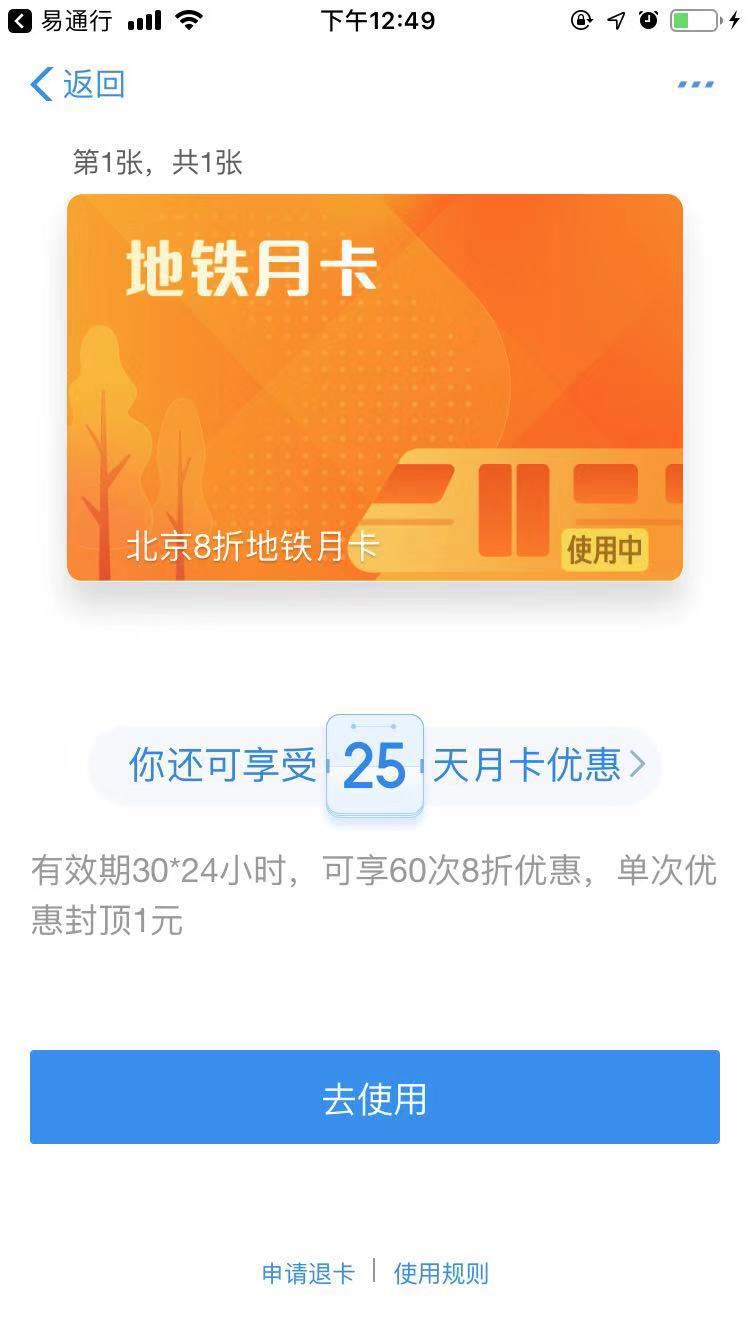750x1334 pixels.
Task: Tap the 去使用 button
Action: 375,1097
